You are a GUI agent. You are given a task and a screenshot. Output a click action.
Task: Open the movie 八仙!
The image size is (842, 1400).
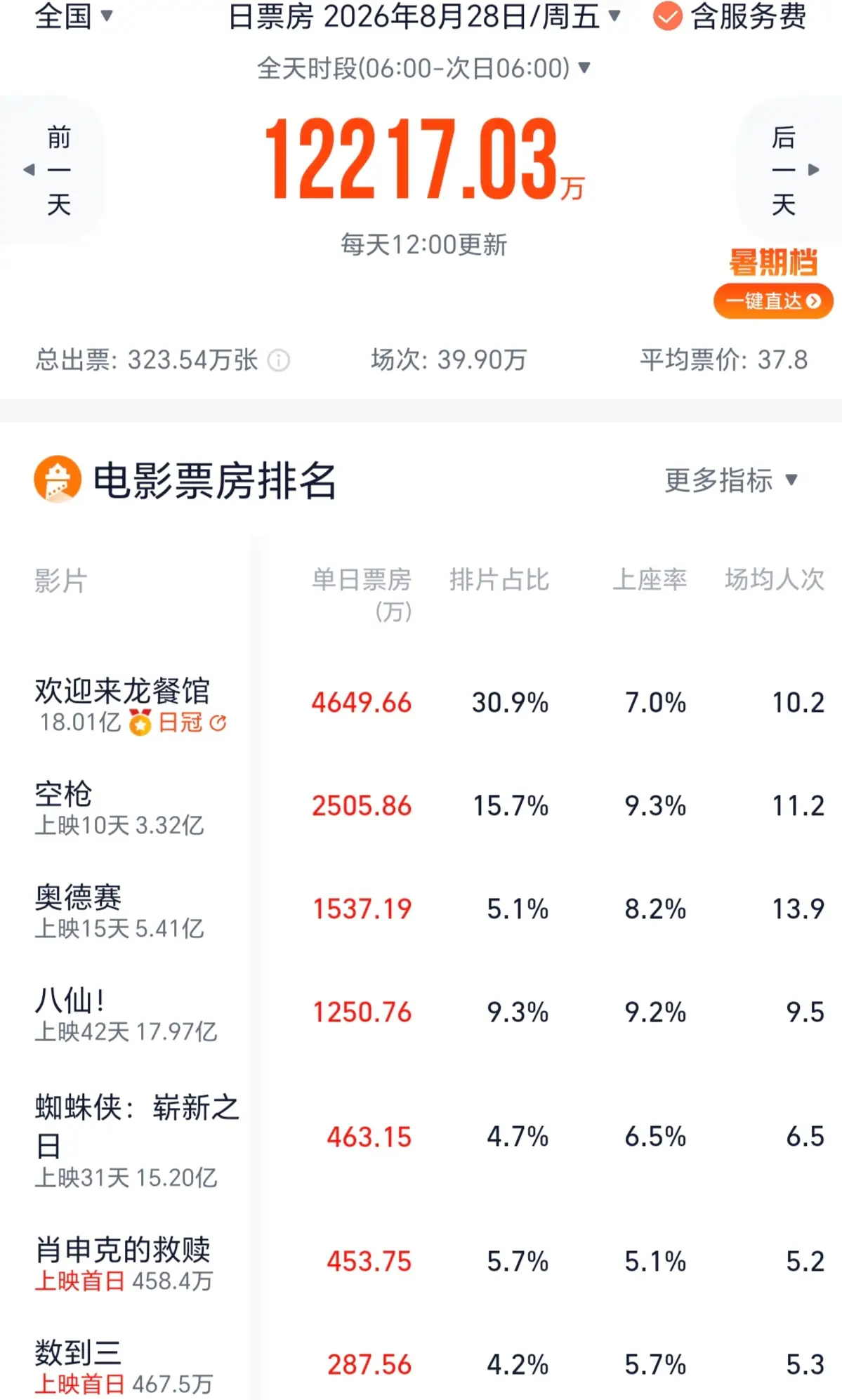(70, 1001)
